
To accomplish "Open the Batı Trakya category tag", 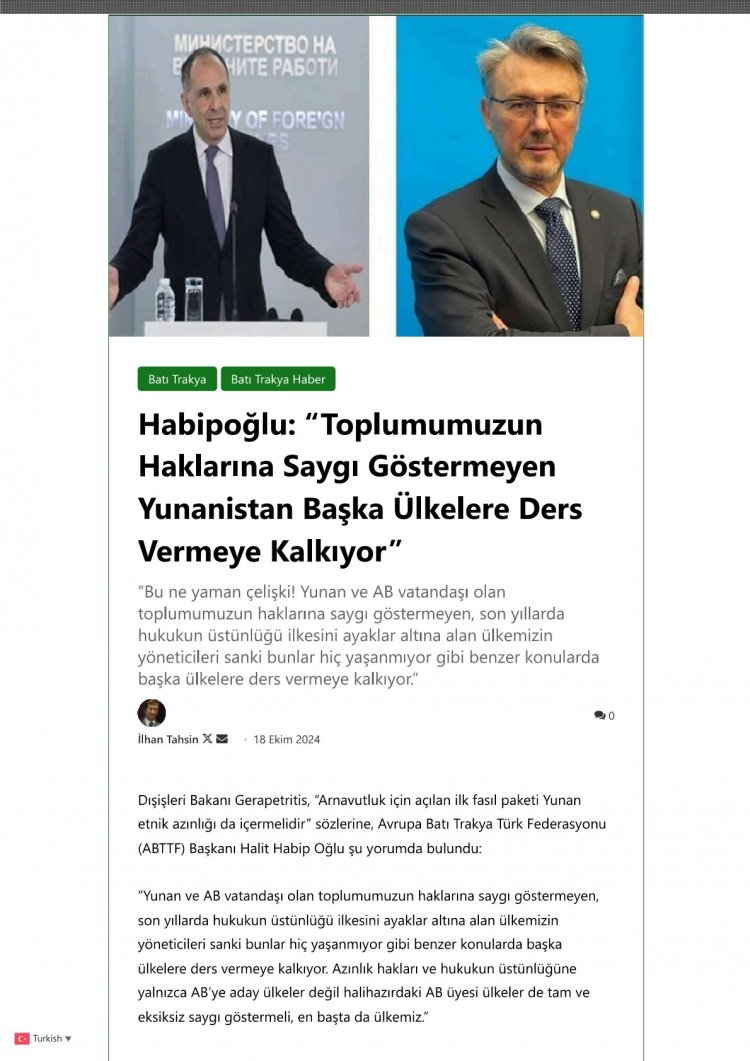I will click(177, 379).
